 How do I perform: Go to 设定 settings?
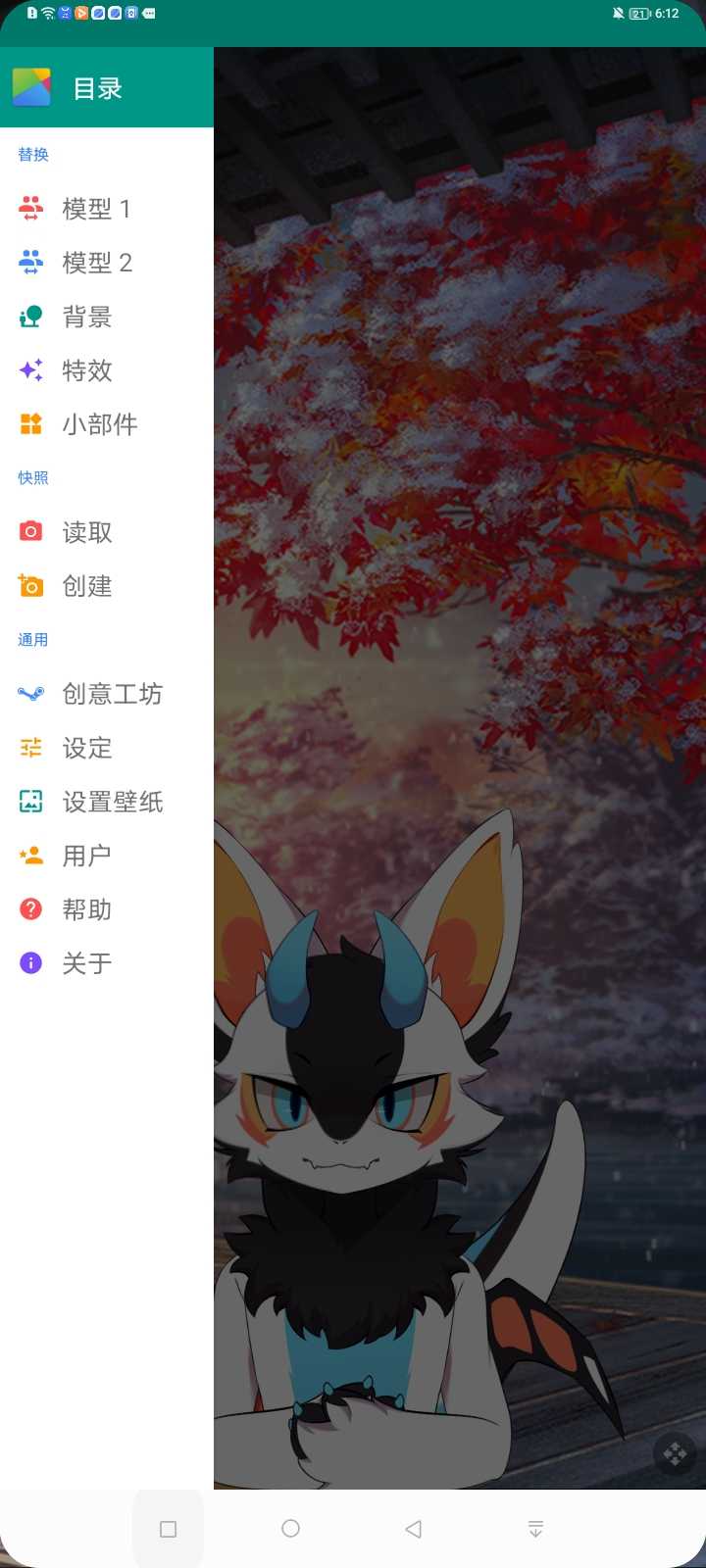86,748
